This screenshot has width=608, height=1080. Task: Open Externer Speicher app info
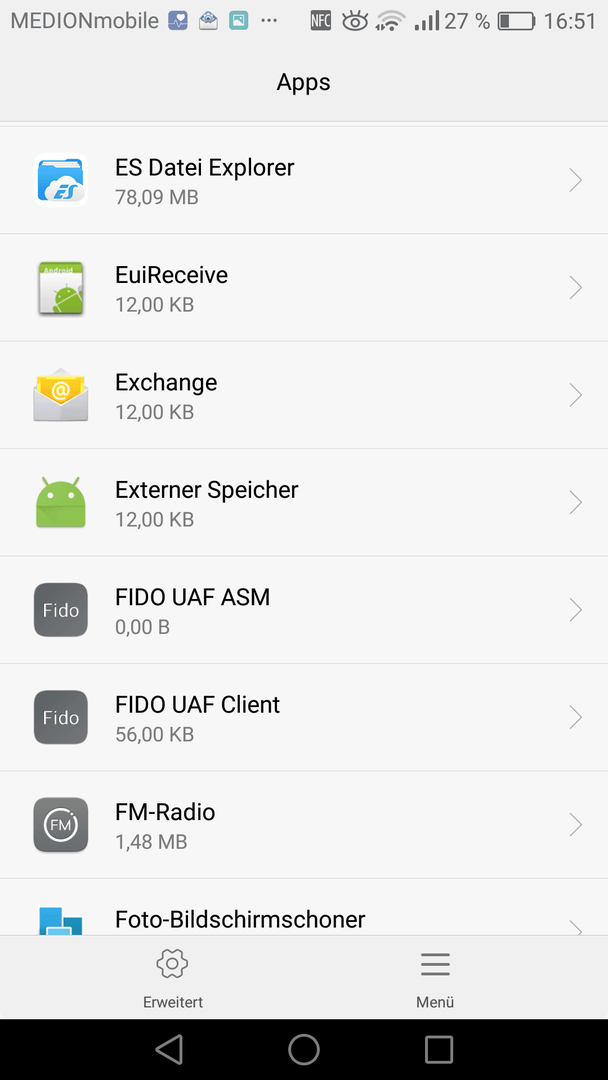pos(304,503)
